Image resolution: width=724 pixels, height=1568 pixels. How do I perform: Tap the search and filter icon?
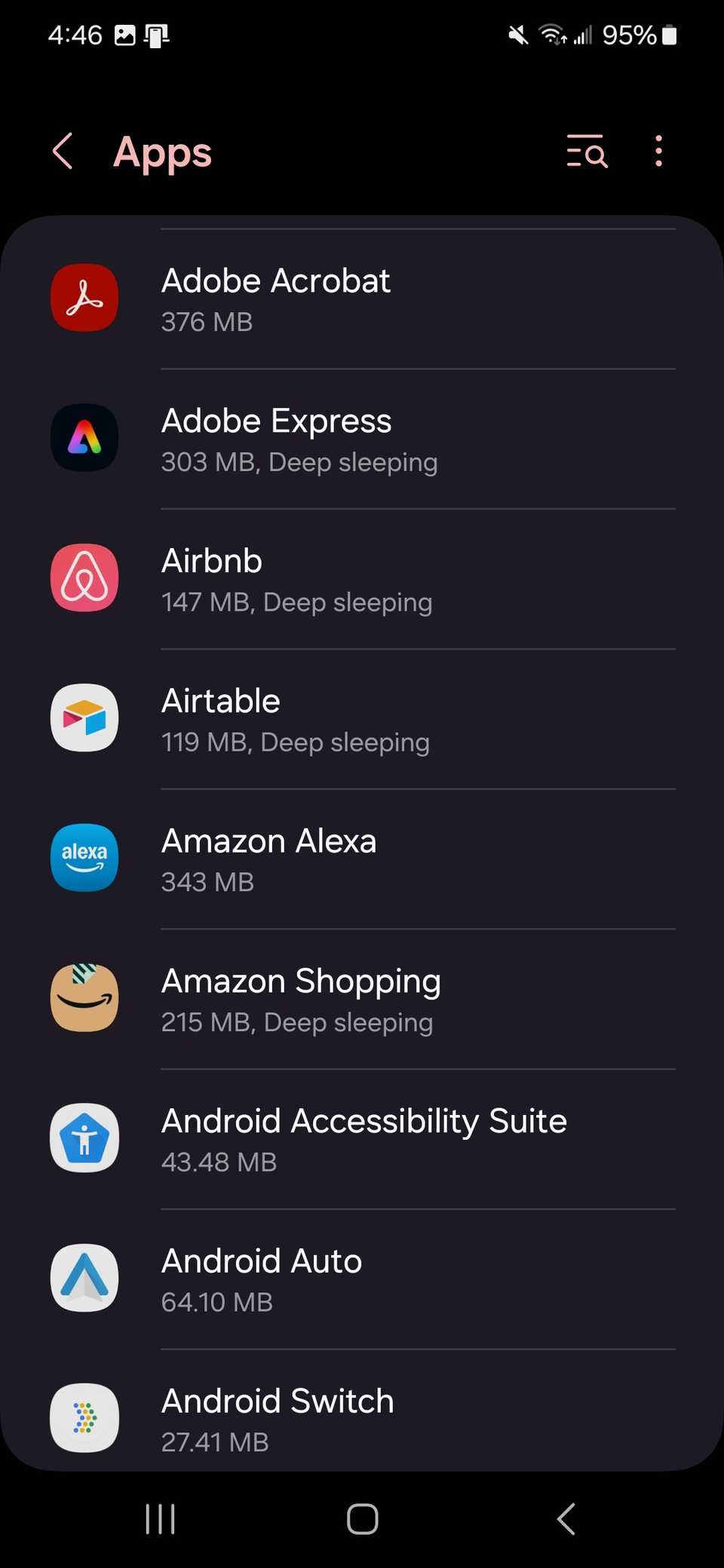pyautogui.click(x=586, y=152)
